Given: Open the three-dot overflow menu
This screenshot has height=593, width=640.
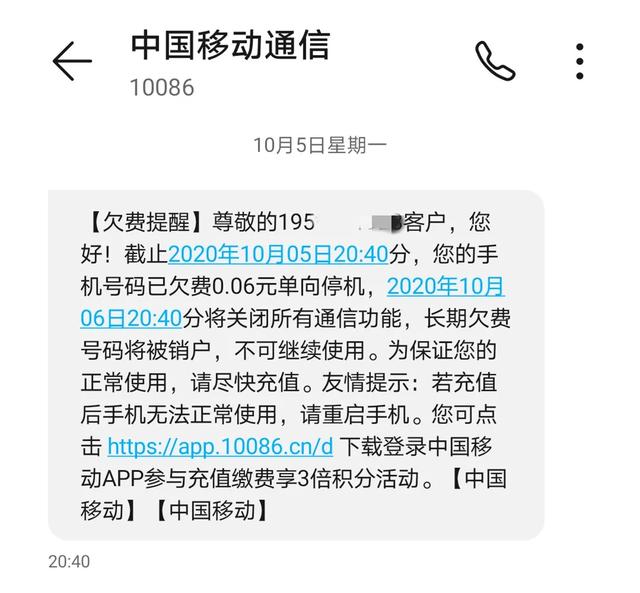Looking at the screenshot, I should (581, 61).
